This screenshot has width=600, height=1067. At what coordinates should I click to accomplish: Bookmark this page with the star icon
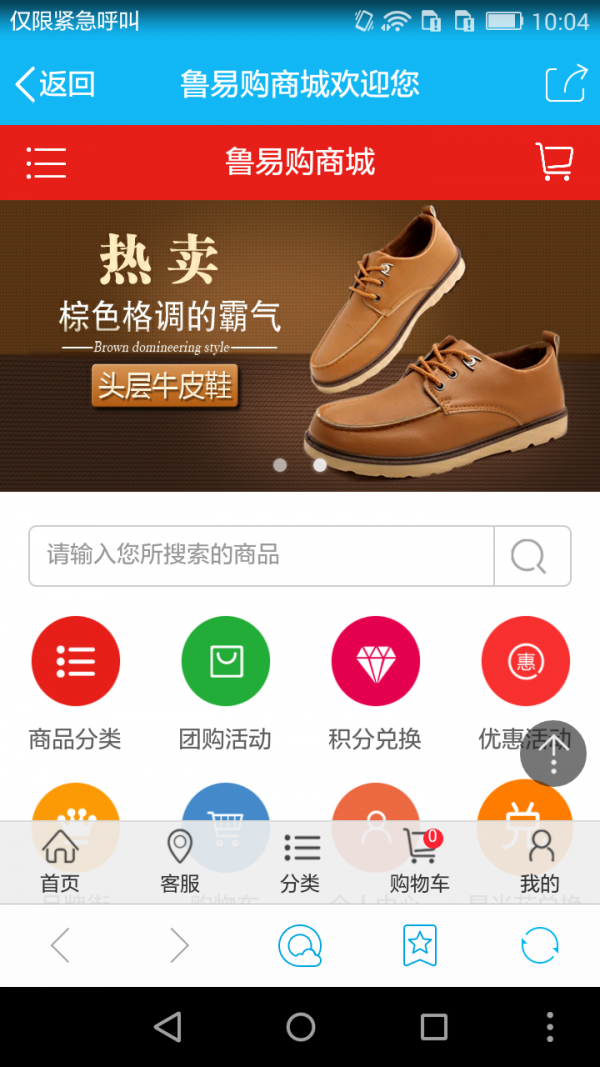(x=420, y=944)
